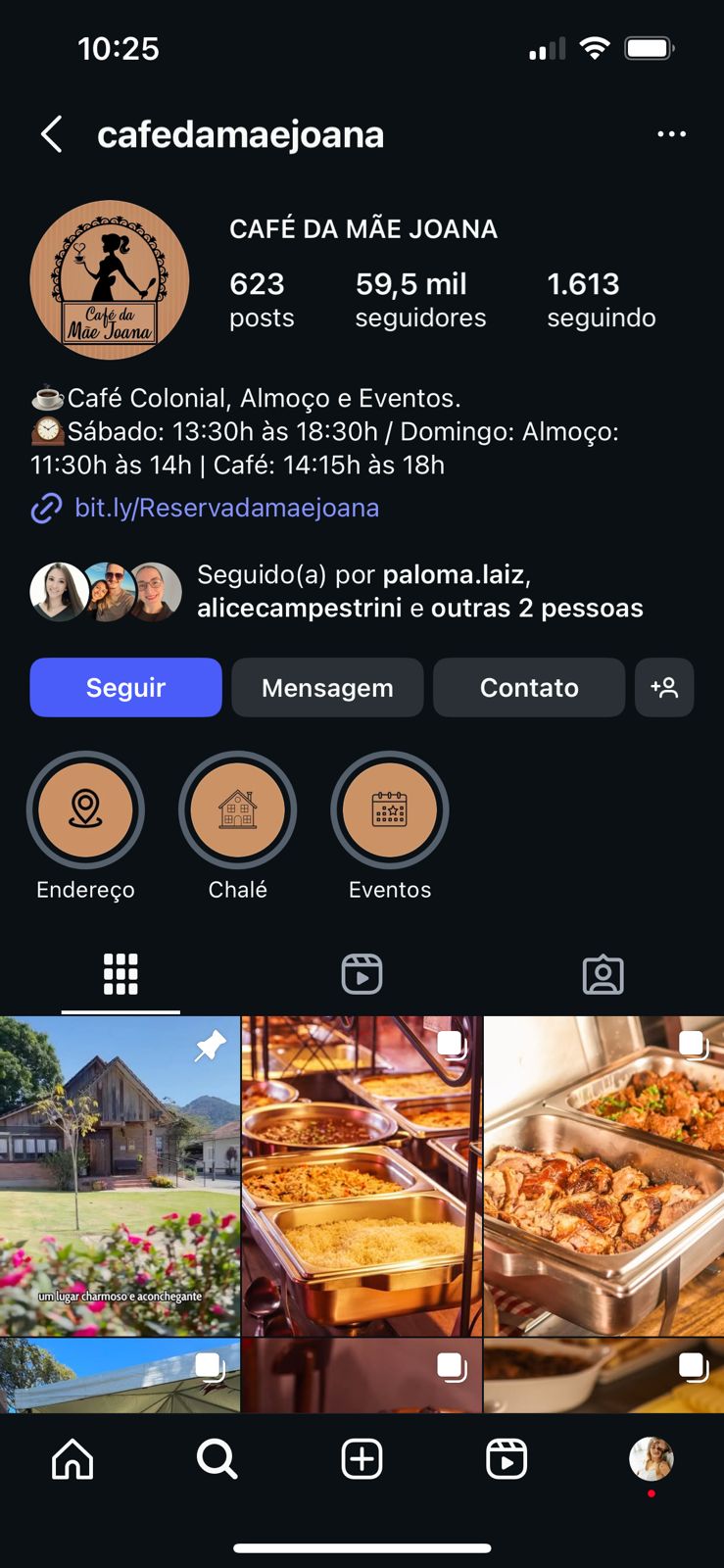Open Reels from the bottom navigation bar
Viewport: 724px width, 1568px height.
507,1459
